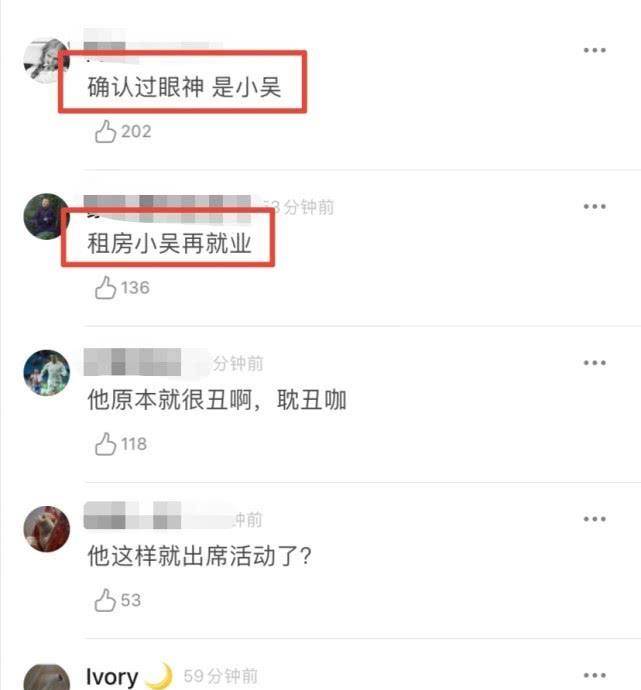Open overflow menu for "确认过眼神 是小吴" comment
Image resolution: width=641 pixels, height=690 pixels.
click(x=595, y=50)
